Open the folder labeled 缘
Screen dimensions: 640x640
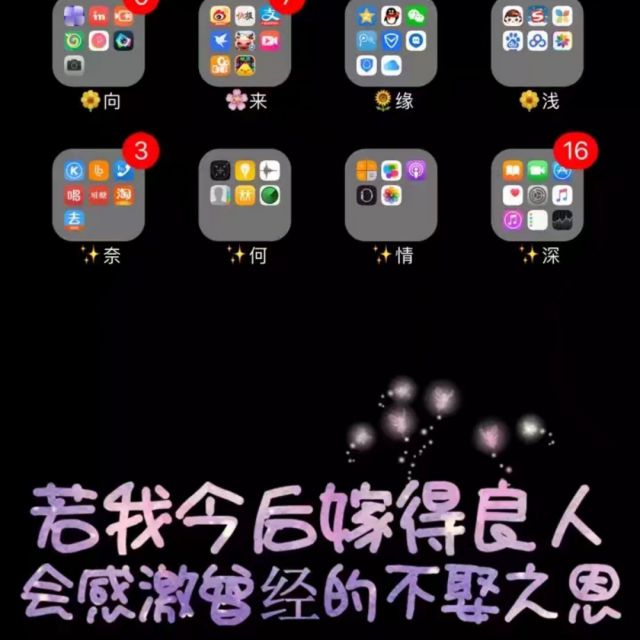pyautogui.click(x=391, y=42)
